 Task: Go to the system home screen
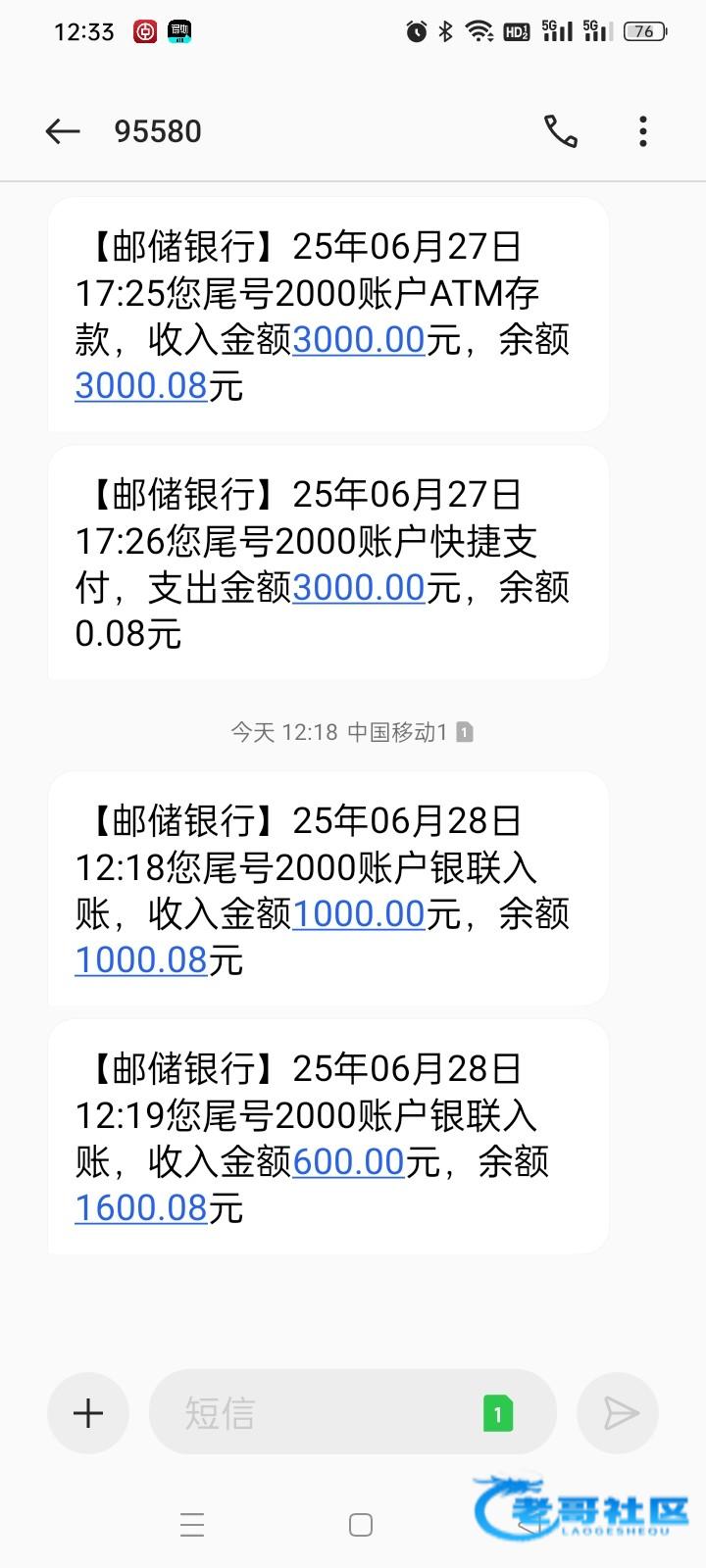pyautogui.click(x=361, y=1525)
